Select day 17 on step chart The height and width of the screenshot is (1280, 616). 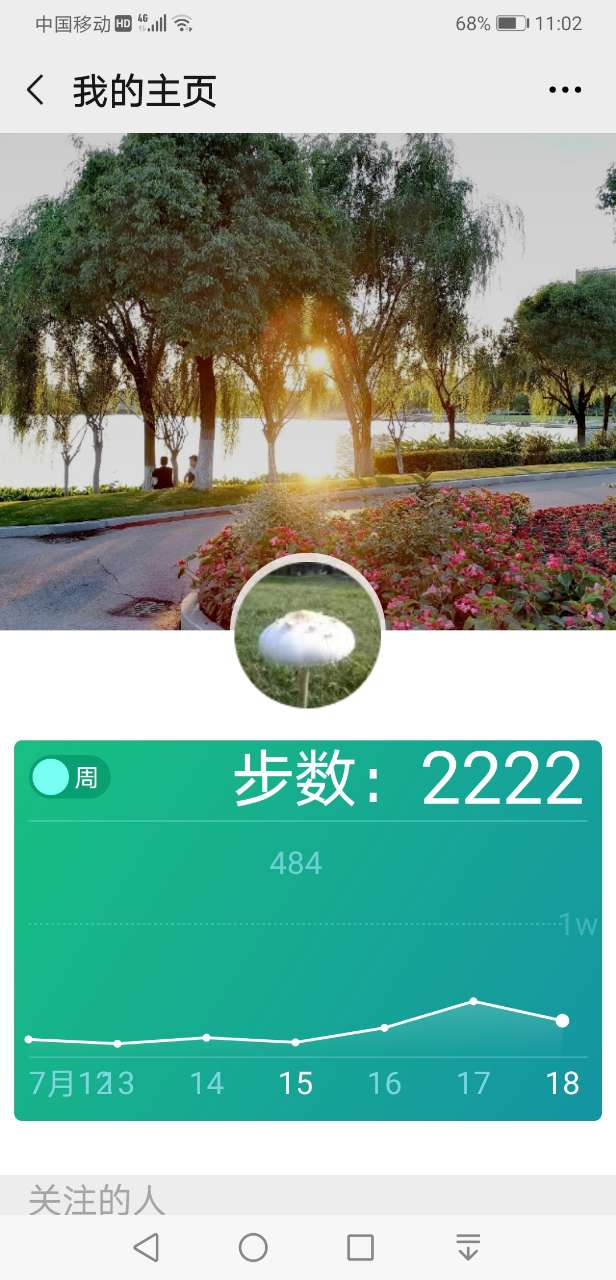(x=473, y=1083)
